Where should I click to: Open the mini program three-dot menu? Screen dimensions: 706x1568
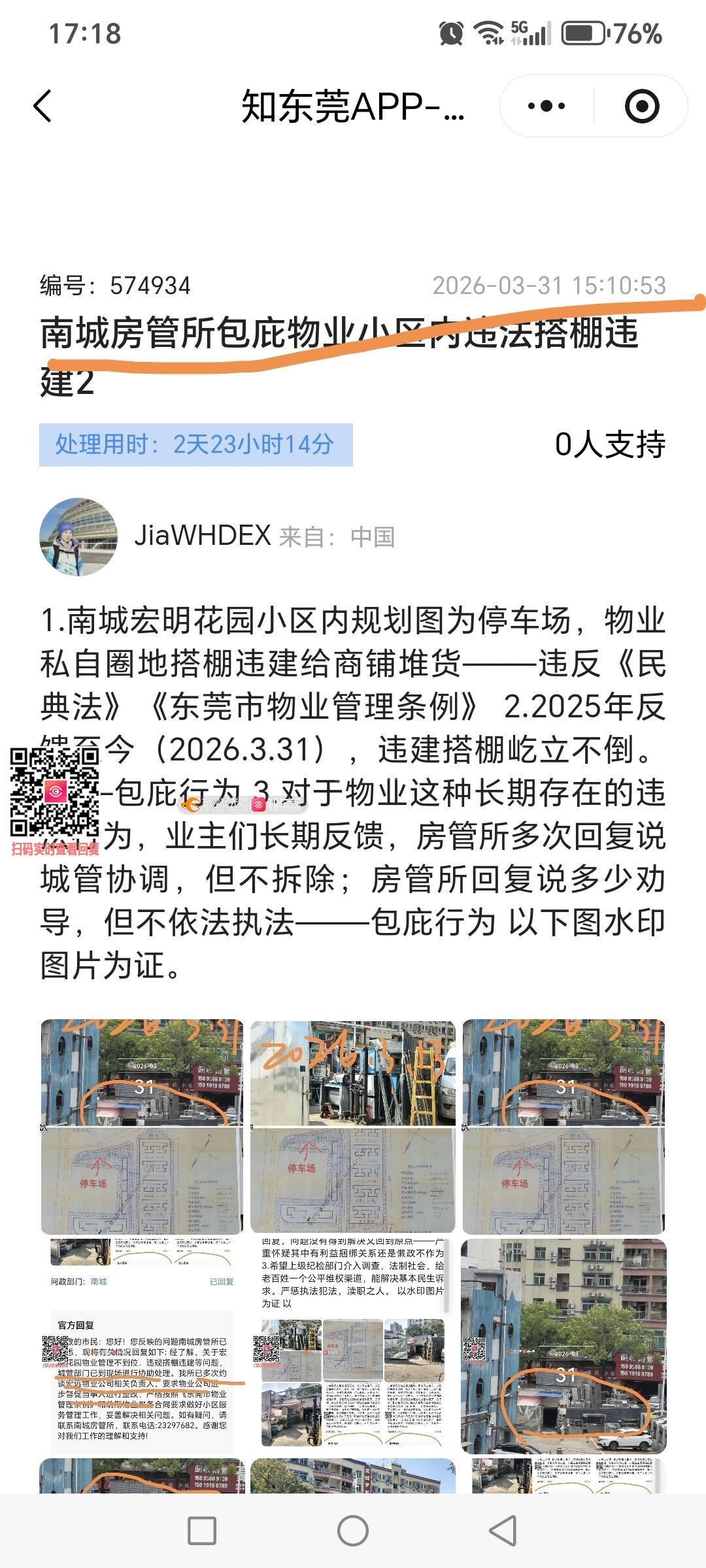546,106
